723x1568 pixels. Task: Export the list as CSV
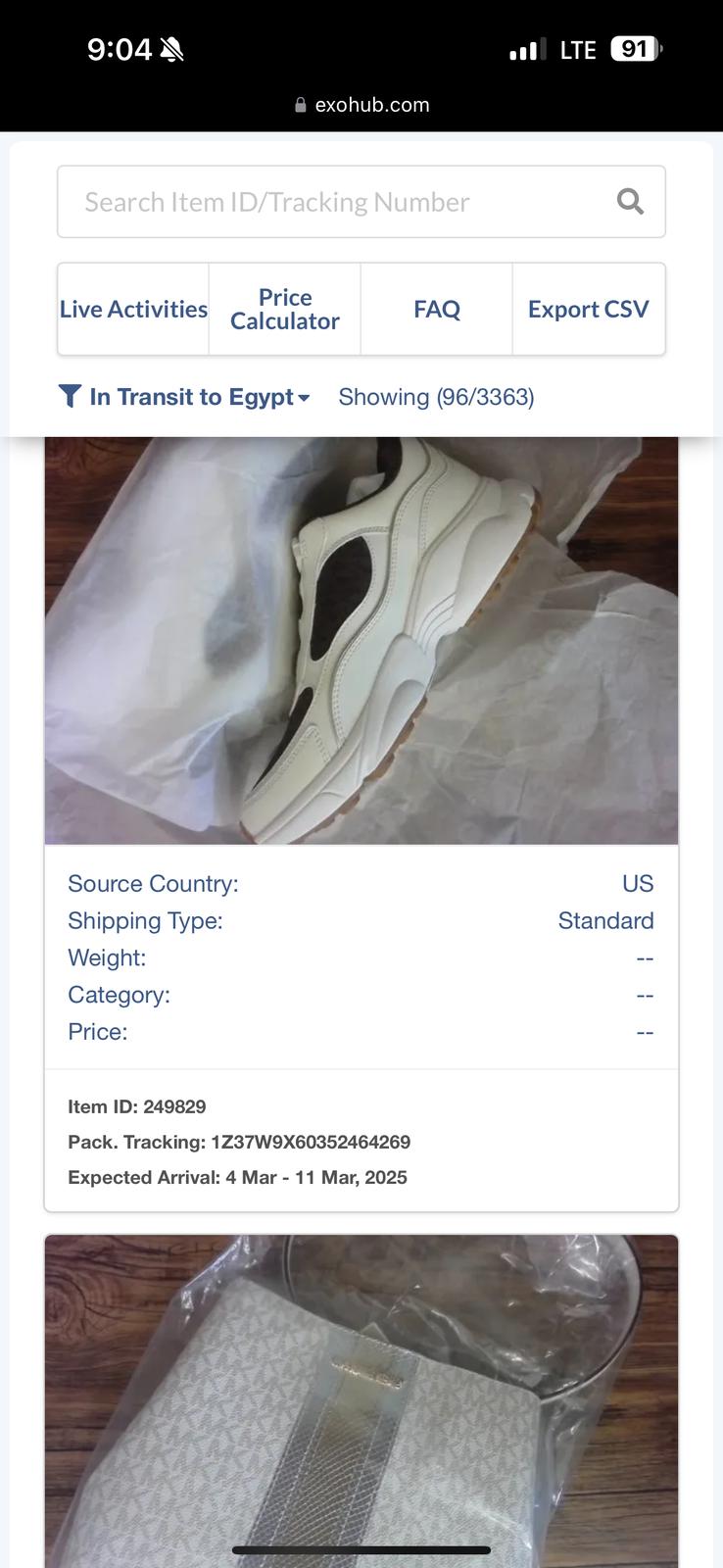coord(589,309)
